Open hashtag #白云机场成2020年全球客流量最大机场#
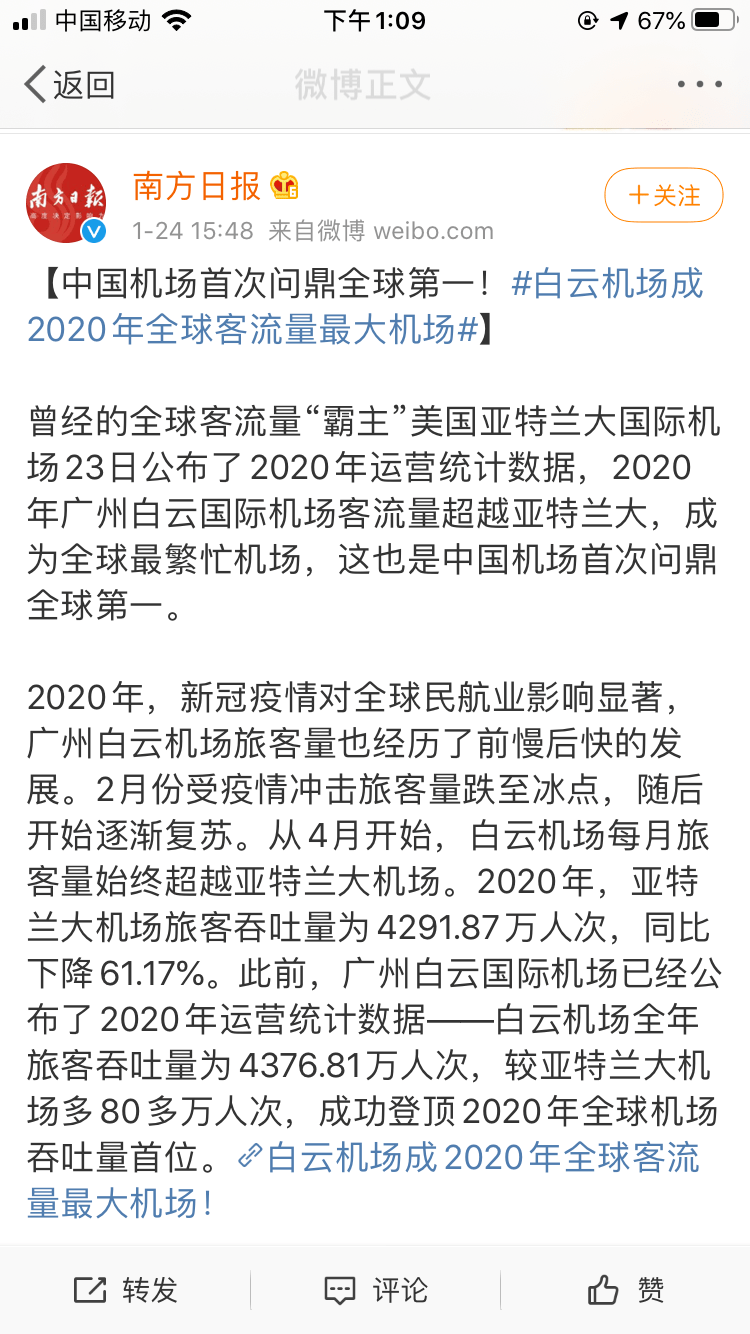The image size is (750, 1334). 366,306
